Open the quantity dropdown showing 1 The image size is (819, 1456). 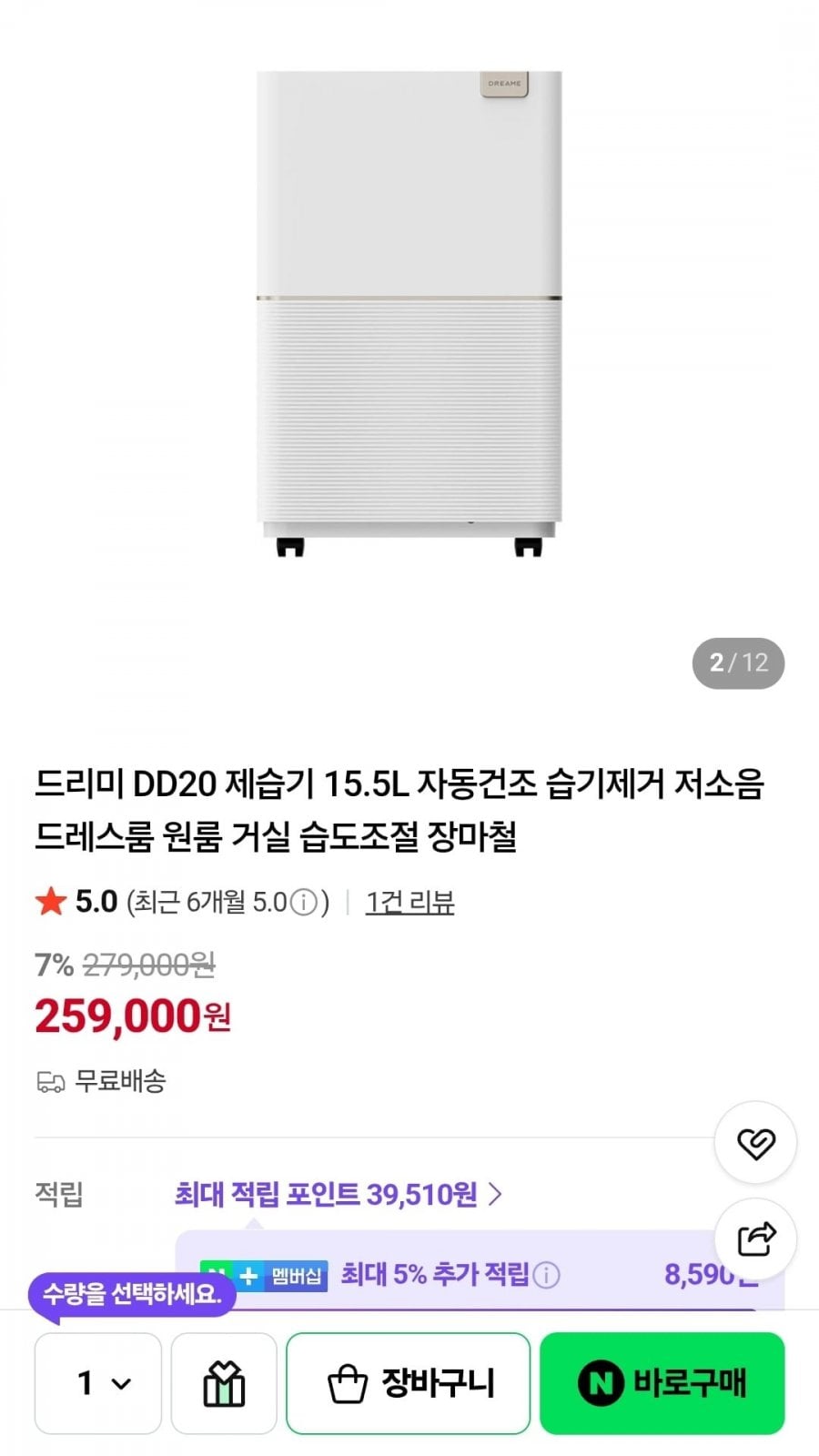(98, 1383)
